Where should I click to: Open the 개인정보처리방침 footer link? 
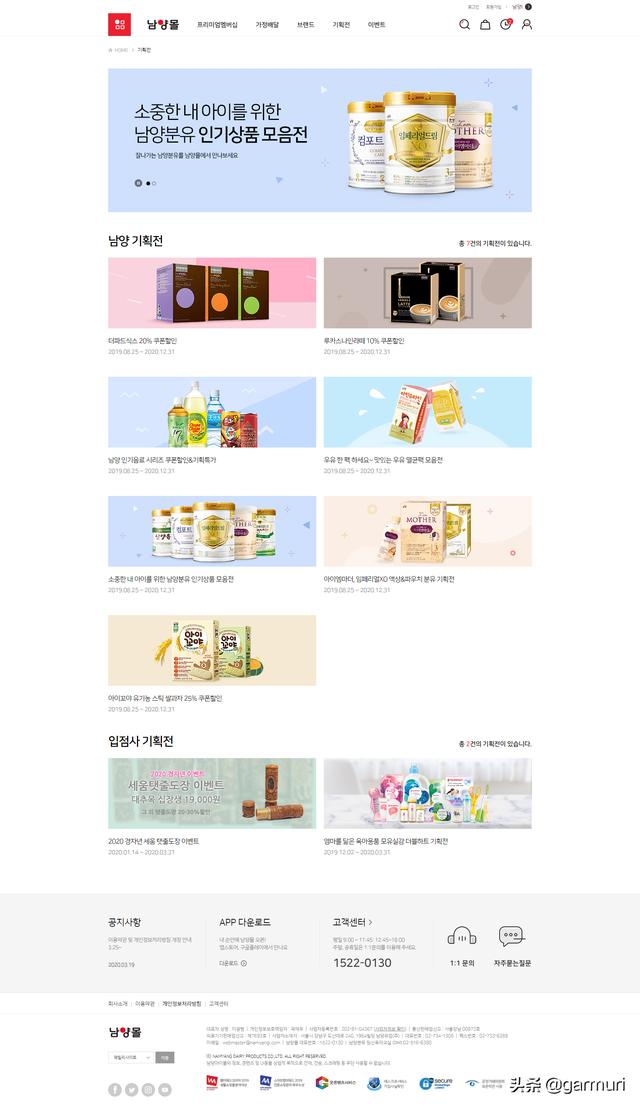pos(182,1003)
